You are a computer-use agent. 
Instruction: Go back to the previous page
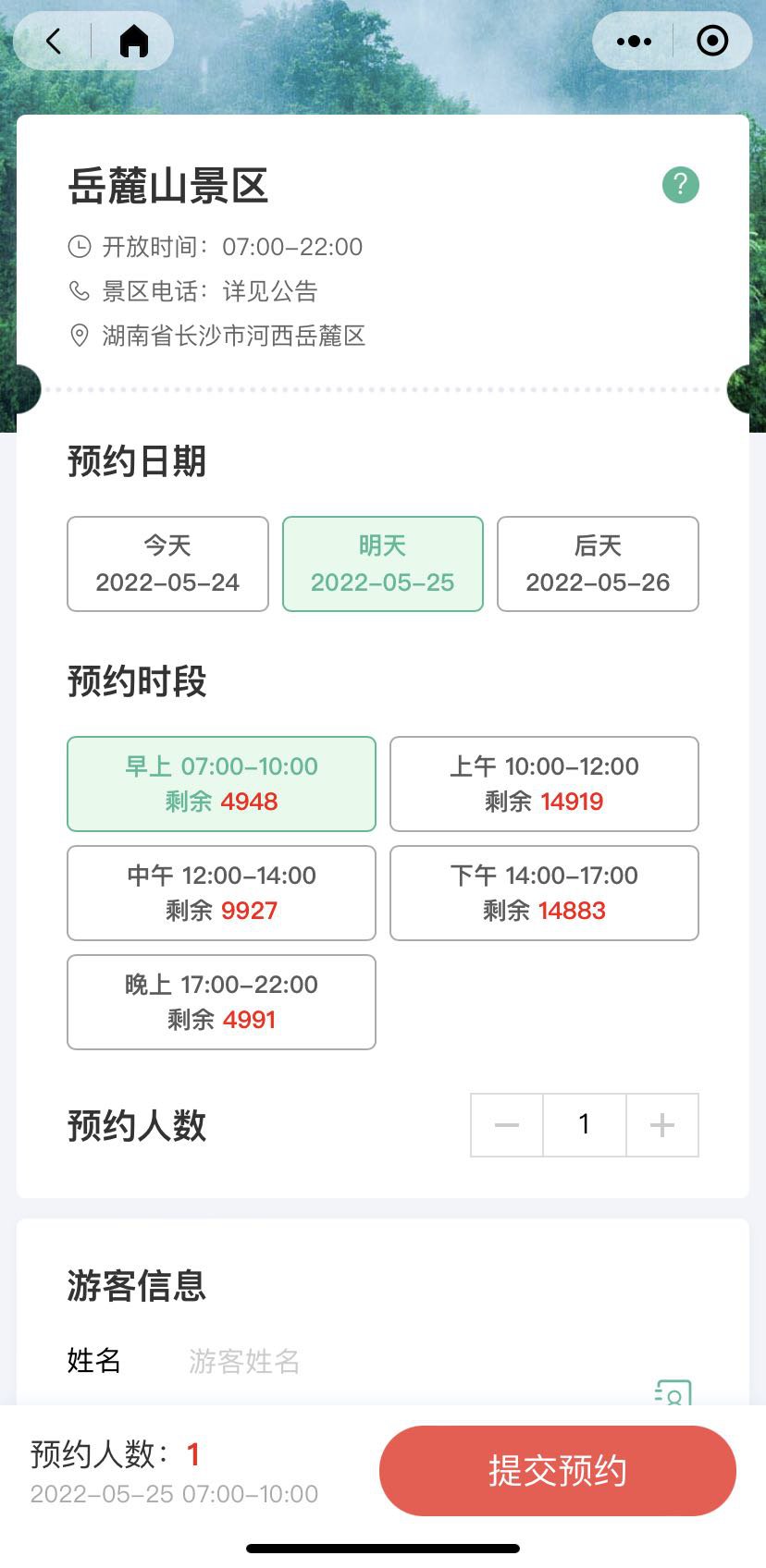(54, 42)
